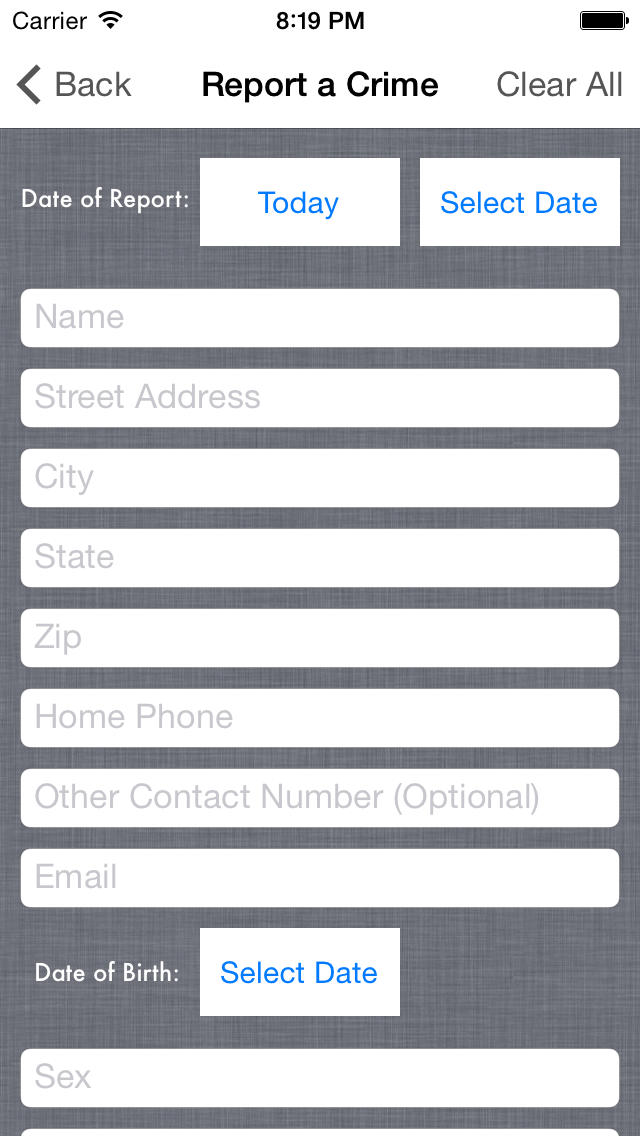Tap the Sex field
The height and width of the screenshot is (1136, 640).
coord(320,1078)
